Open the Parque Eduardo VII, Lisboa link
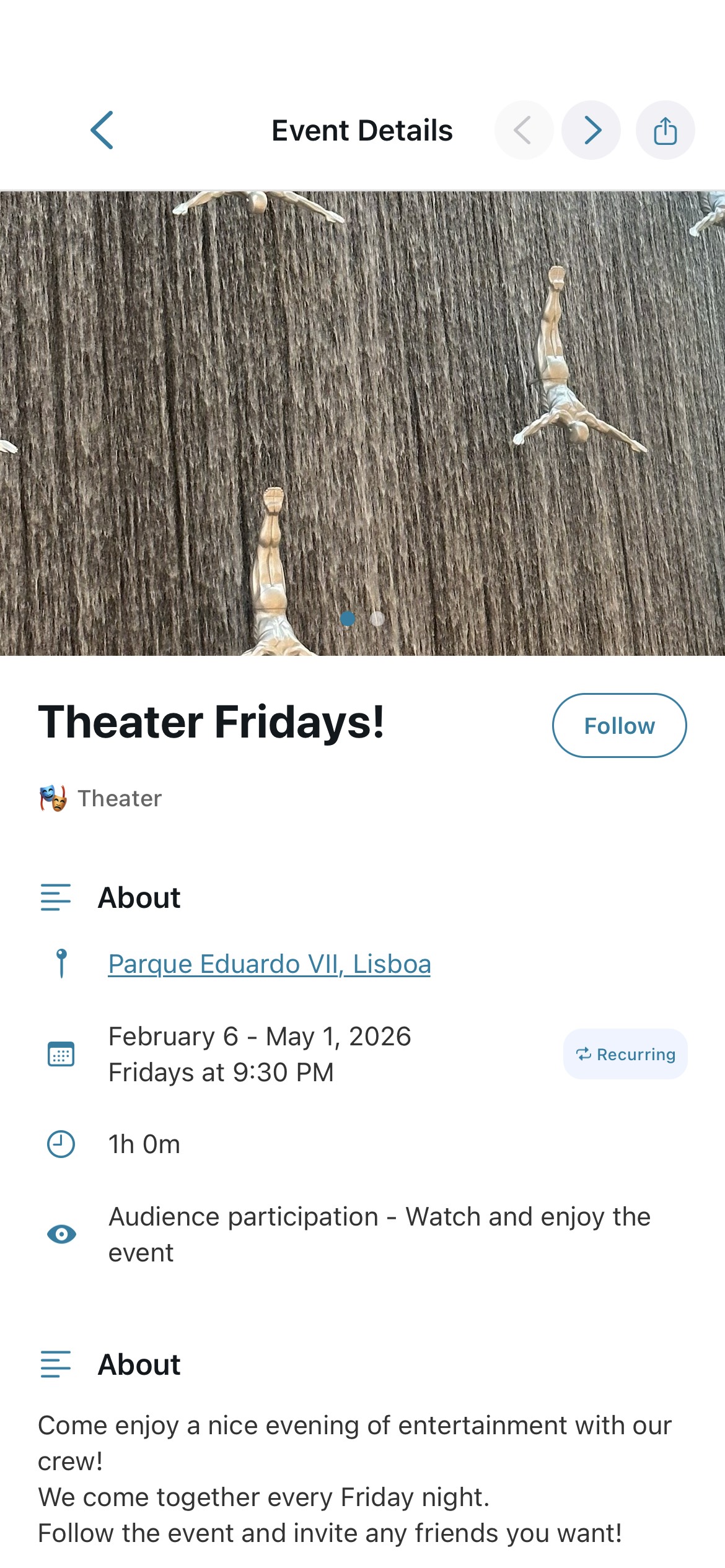The height and width of the screenshot is (1568, 725). tap(269, 963)
